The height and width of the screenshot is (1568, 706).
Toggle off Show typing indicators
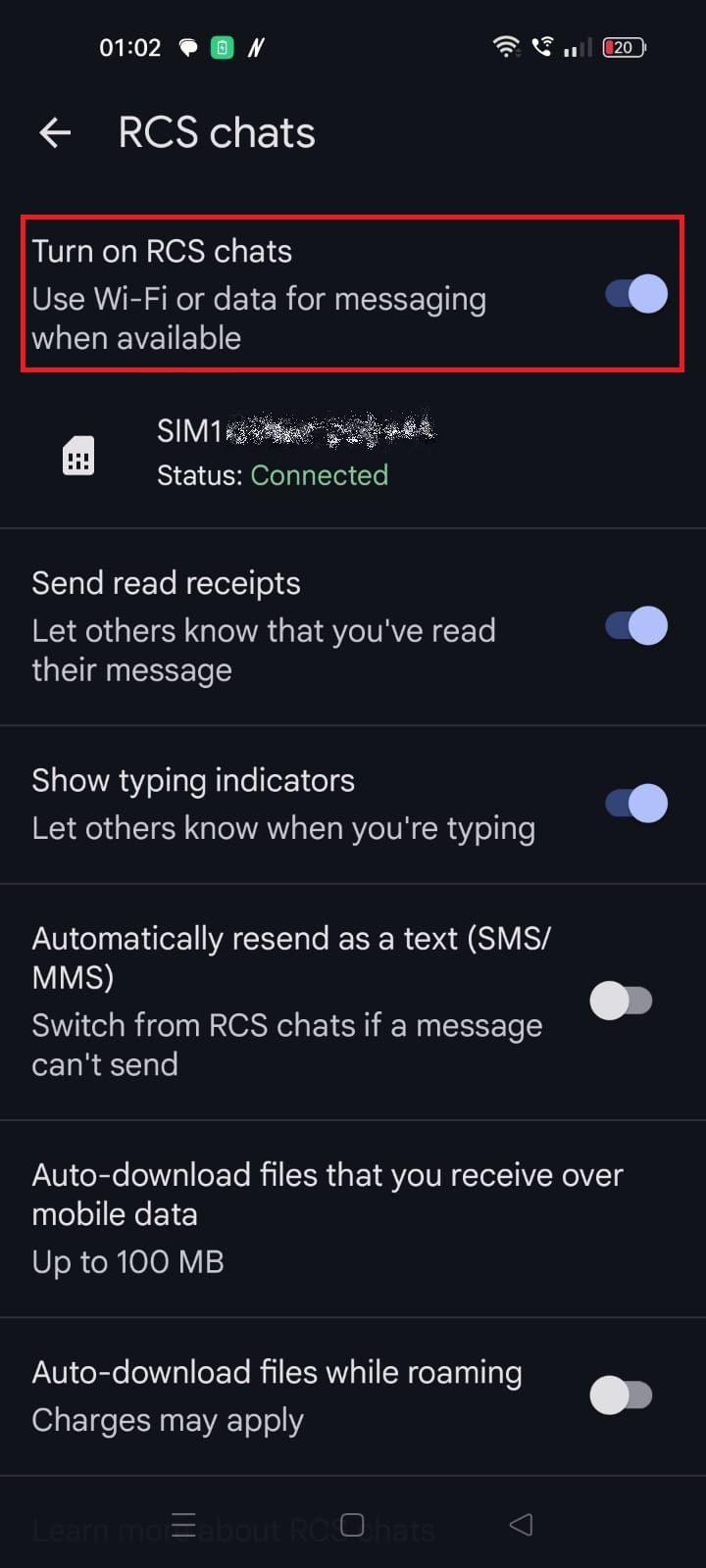(x=635, y=804)
